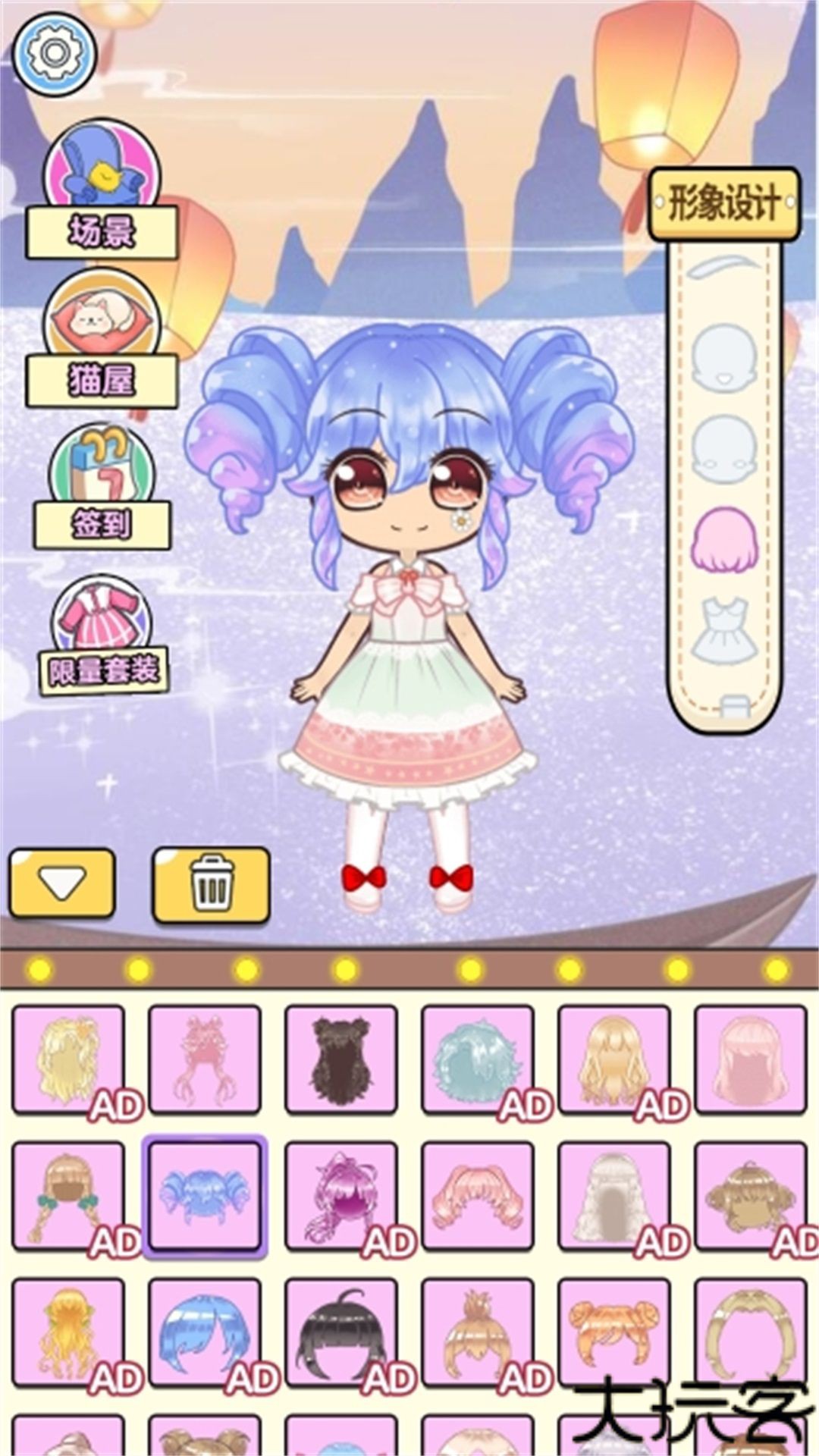This screenshot has width=819, height=1456.
Task: View the 限量套装 limited outfits
Action: coord(102,637)
